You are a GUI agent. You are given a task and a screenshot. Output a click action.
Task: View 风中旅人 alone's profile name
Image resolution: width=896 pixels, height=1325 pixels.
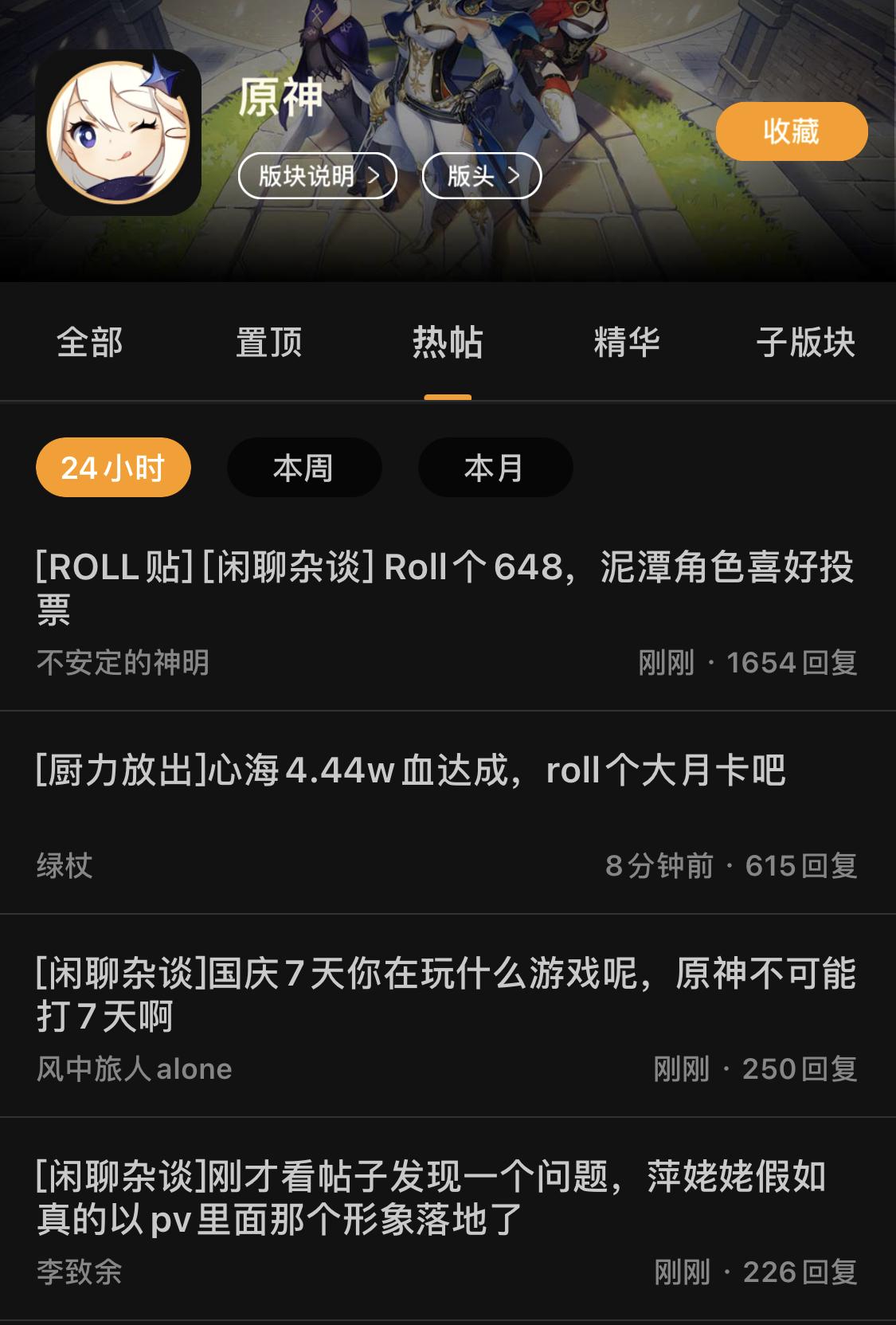pos(134,1068)
